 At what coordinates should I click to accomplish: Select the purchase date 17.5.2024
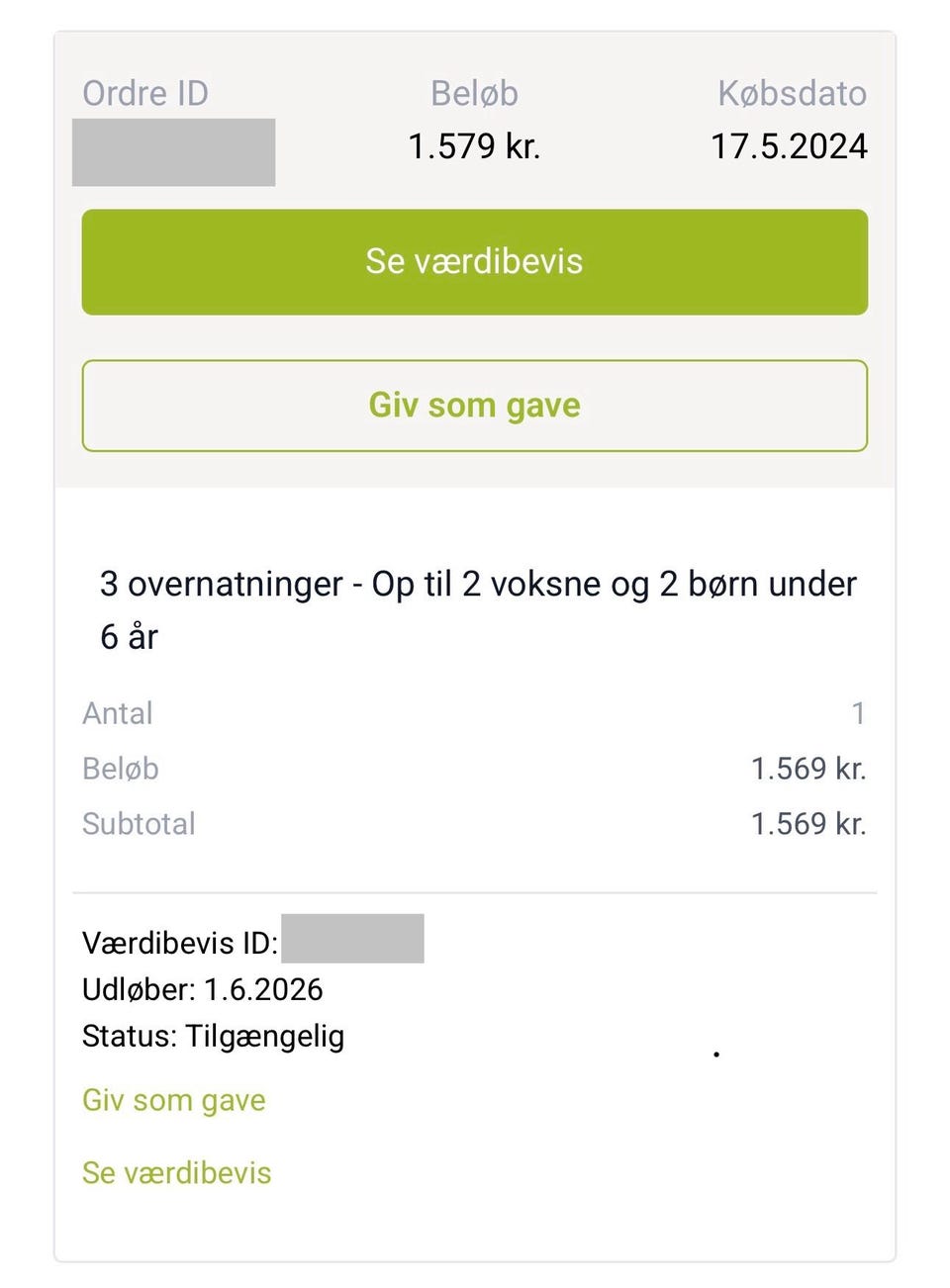(791, 145)
